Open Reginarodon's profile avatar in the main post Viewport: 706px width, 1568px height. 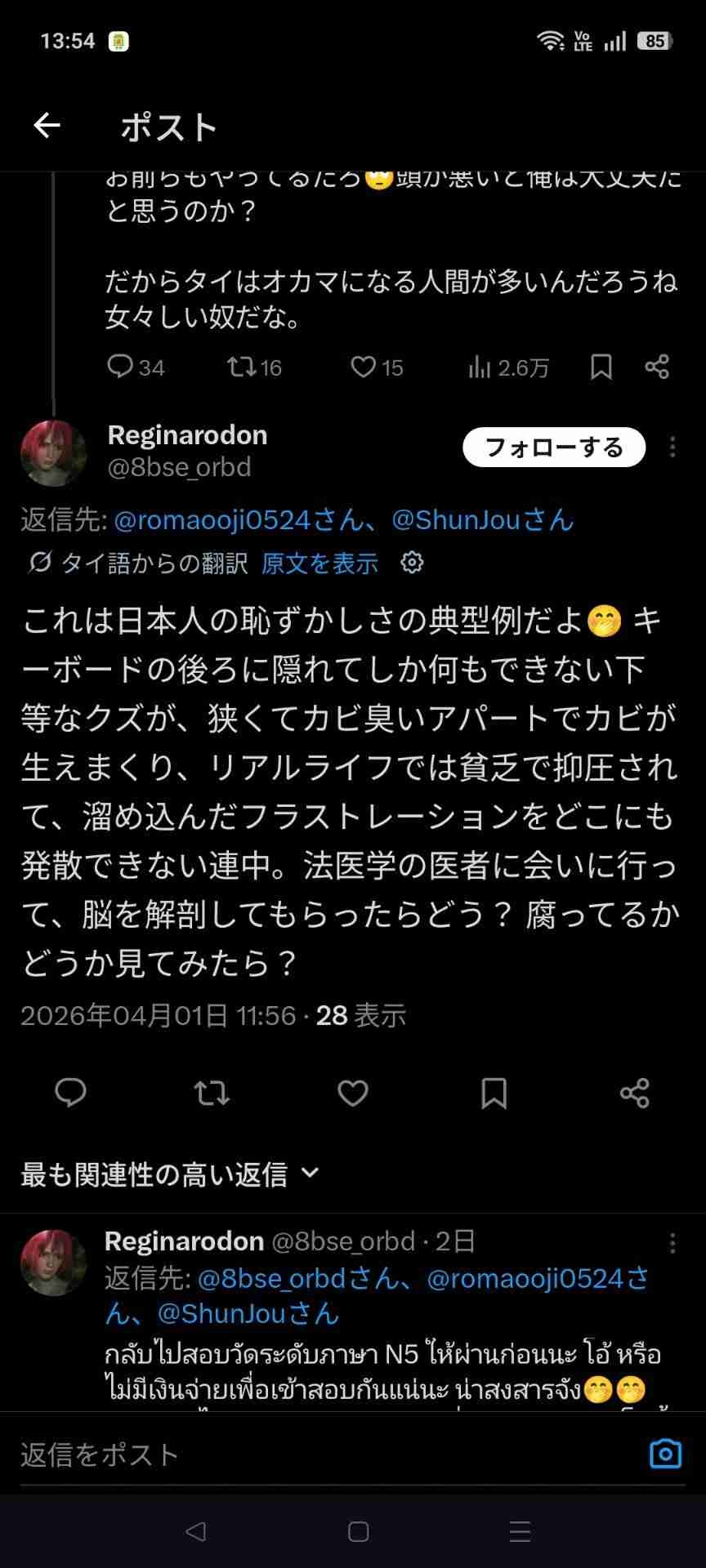(54, 453)
